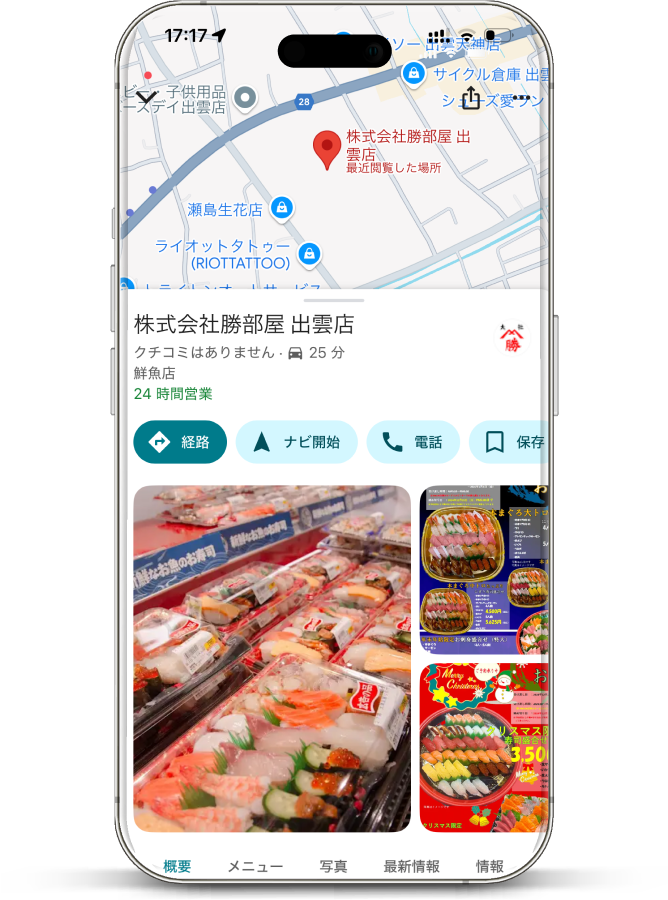Screen dimensions: 668x900
Task: Collapse the place sheet with the down chevron
Action: click(x=148, y=97)
